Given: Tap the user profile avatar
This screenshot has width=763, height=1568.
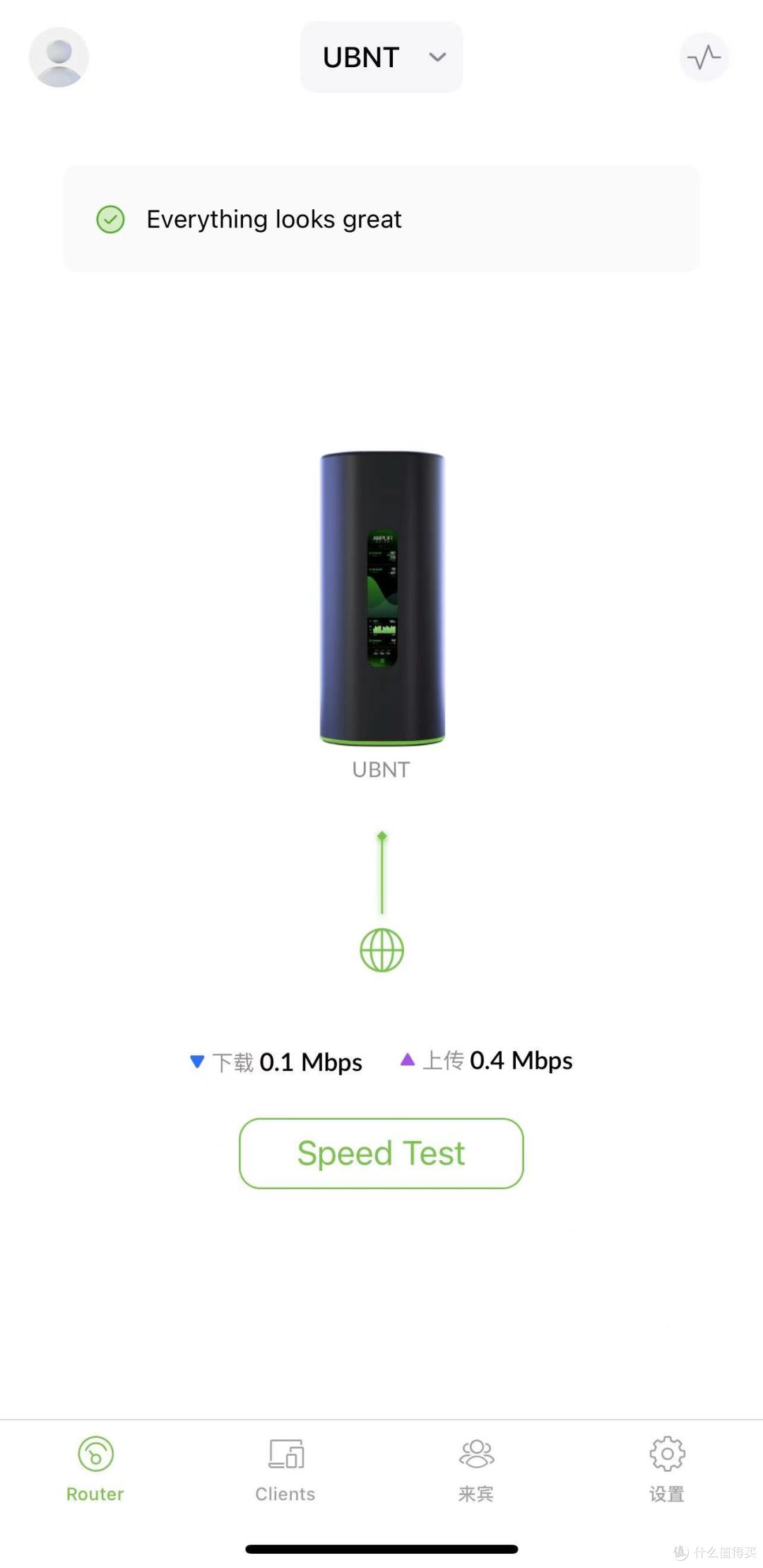Looking at the screenshot, I should (x=59, y=57).
